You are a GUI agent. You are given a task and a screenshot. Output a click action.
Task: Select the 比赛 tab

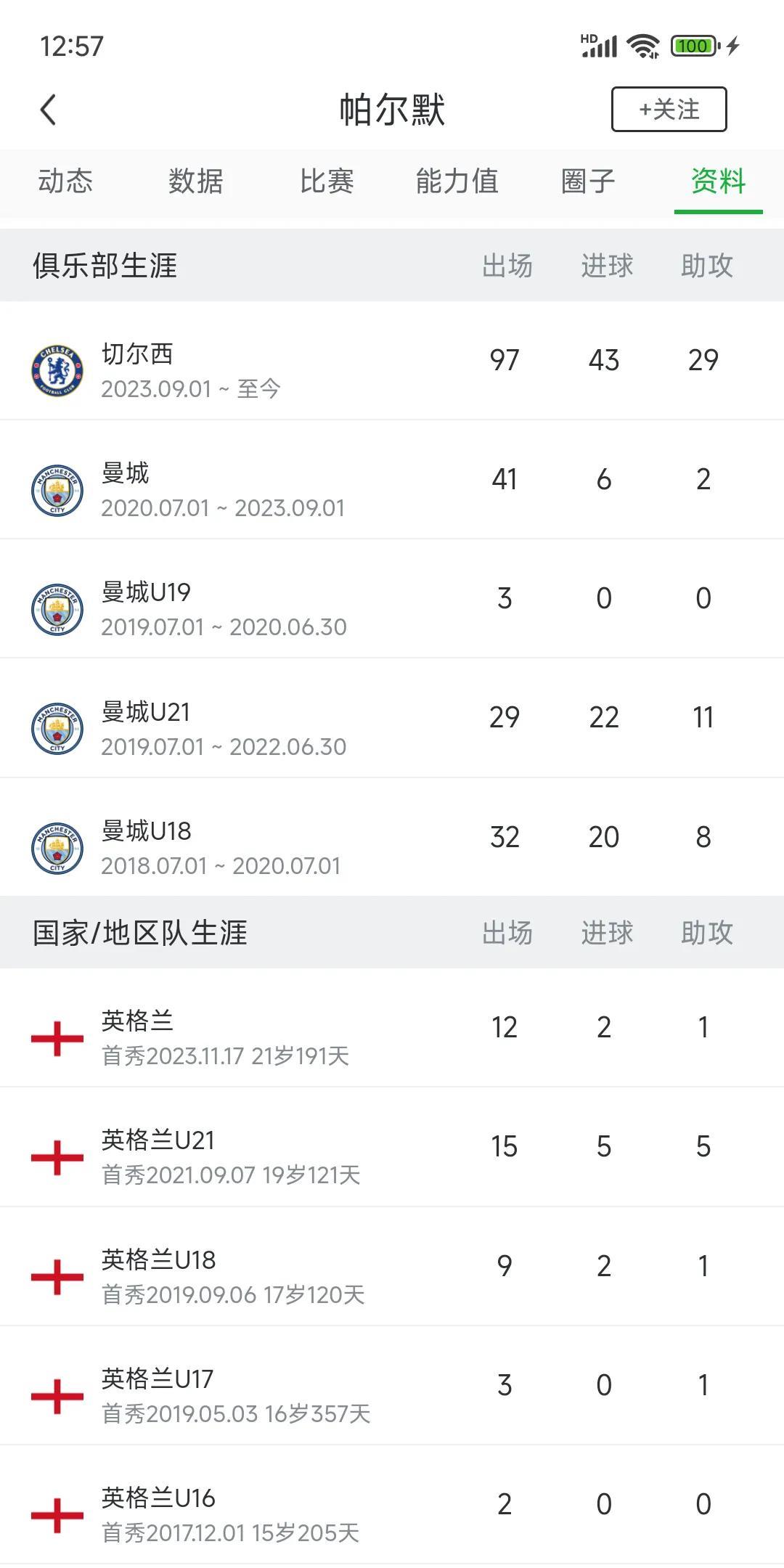(x=327, y=181)
